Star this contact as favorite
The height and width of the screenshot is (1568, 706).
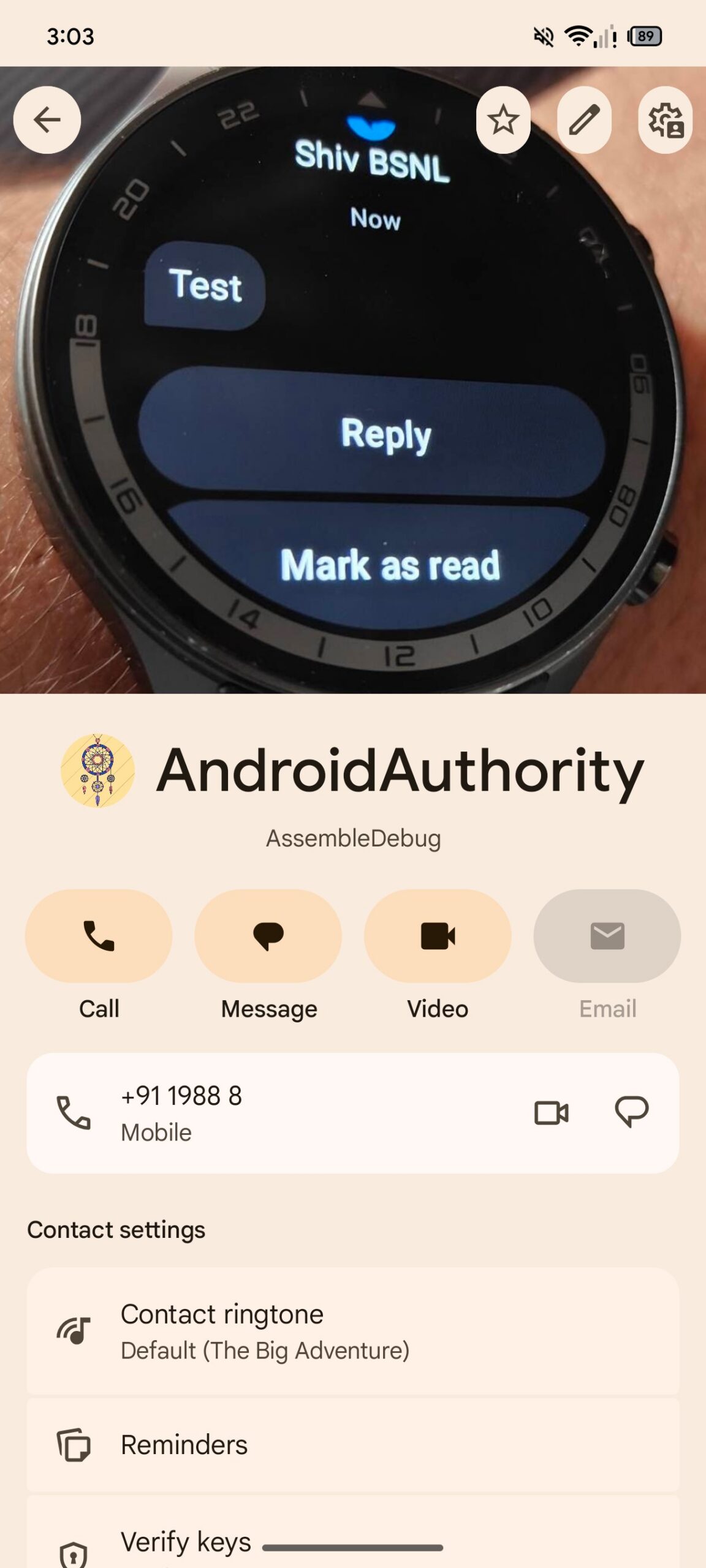503,119
